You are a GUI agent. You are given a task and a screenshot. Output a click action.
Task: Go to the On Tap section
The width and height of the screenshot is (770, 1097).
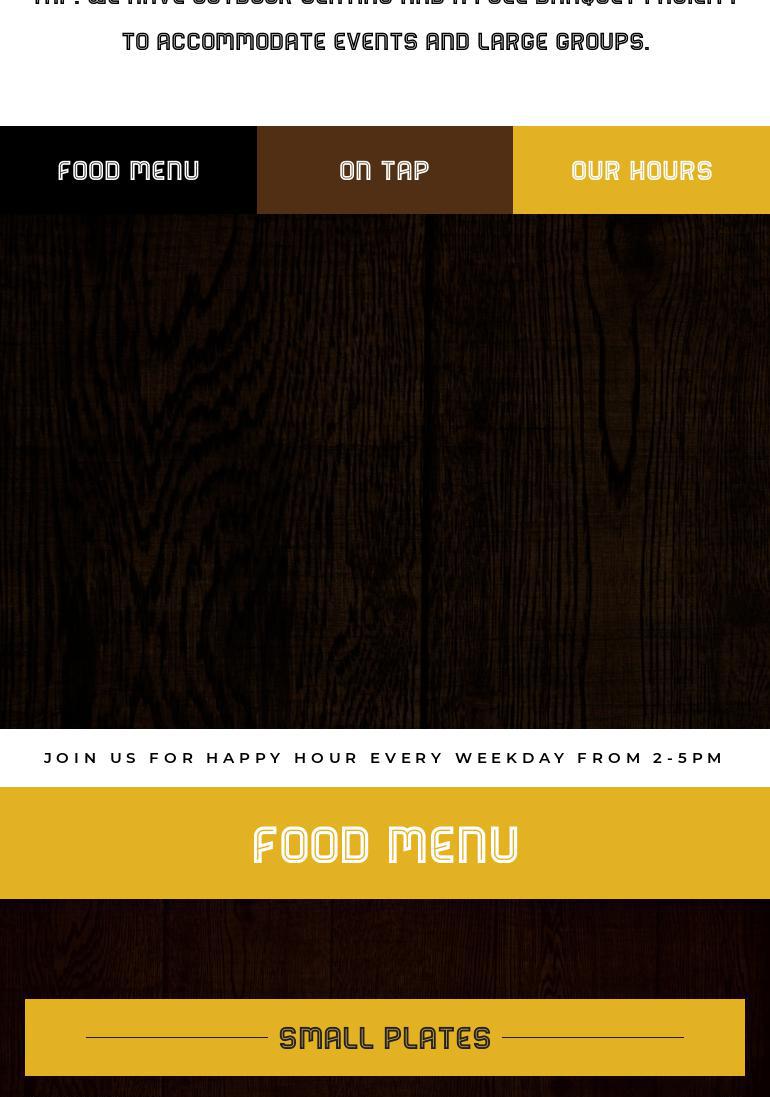tap(385, 170)
